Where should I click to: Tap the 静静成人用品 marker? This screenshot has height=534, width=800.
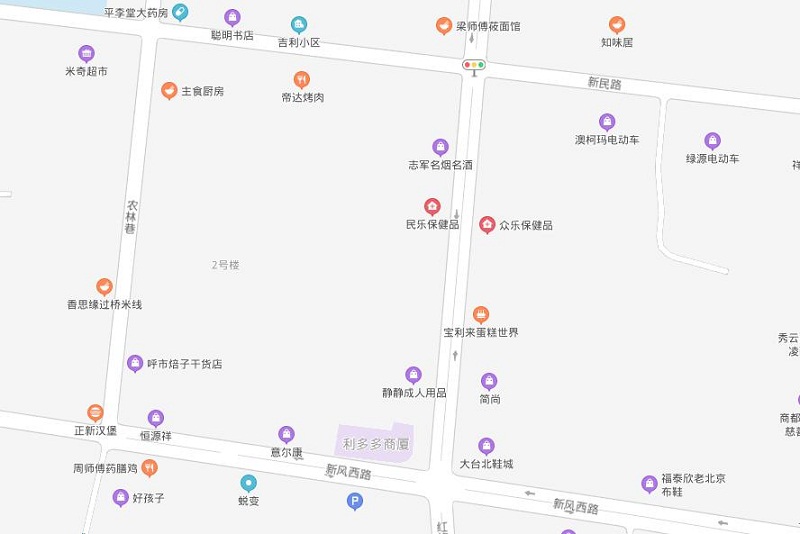coord(413,375)
